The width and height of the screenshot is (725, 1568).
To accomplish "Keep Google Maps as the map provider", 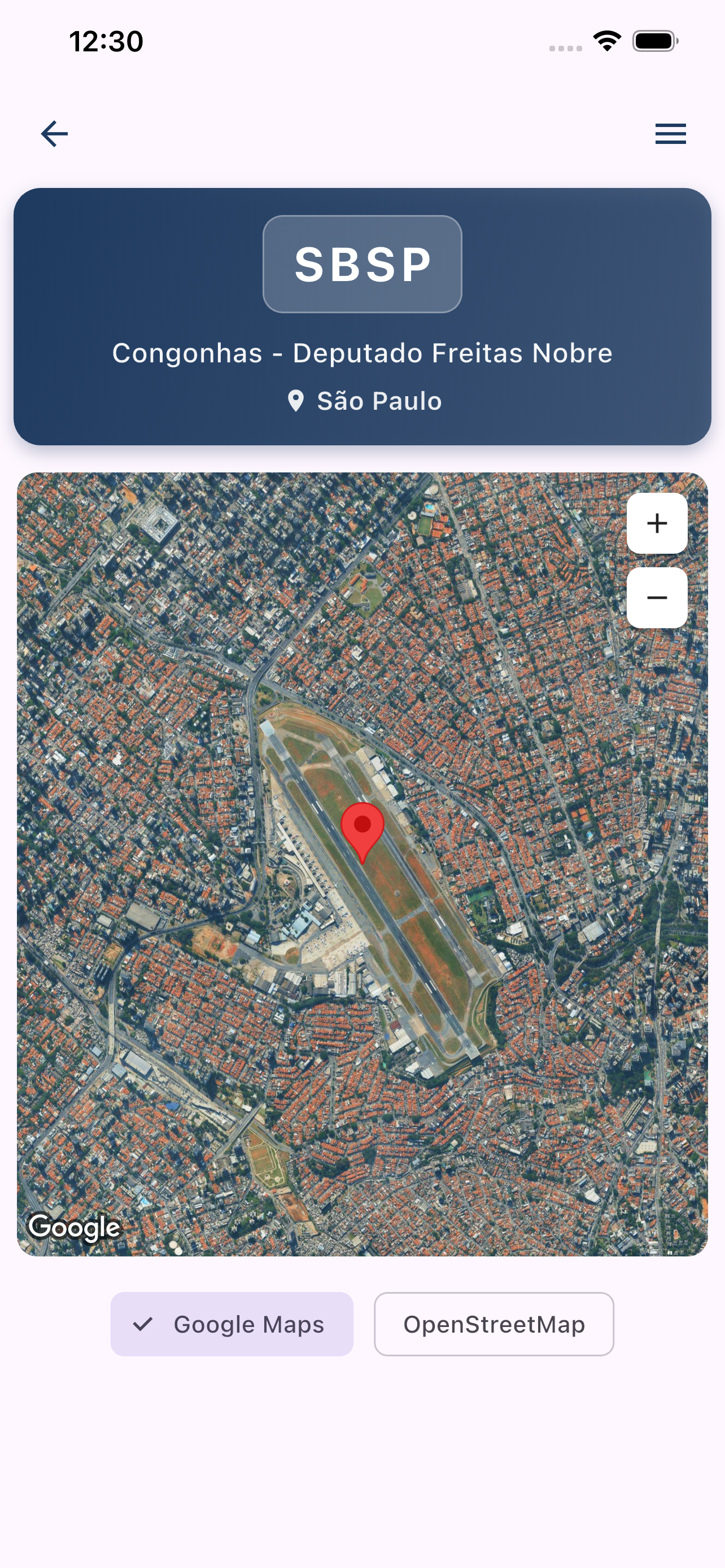I will point(232,1323).
